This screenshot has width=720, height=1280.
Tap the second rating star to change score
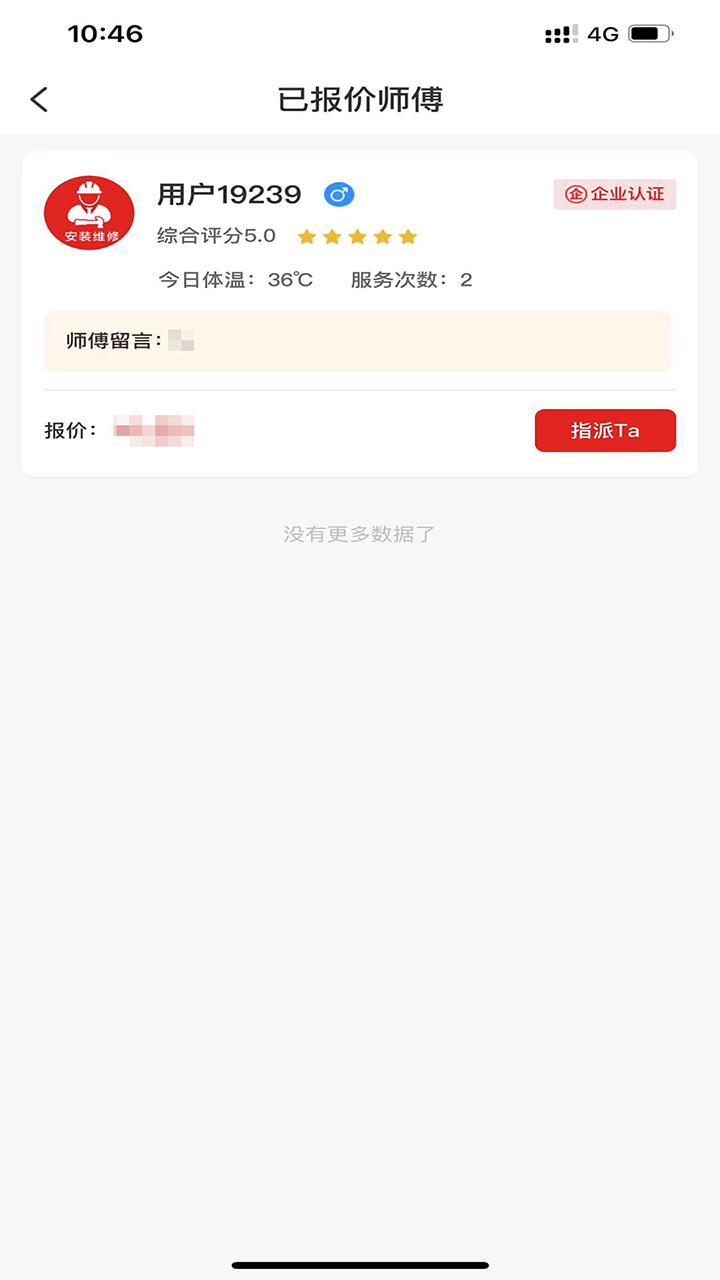331,236
